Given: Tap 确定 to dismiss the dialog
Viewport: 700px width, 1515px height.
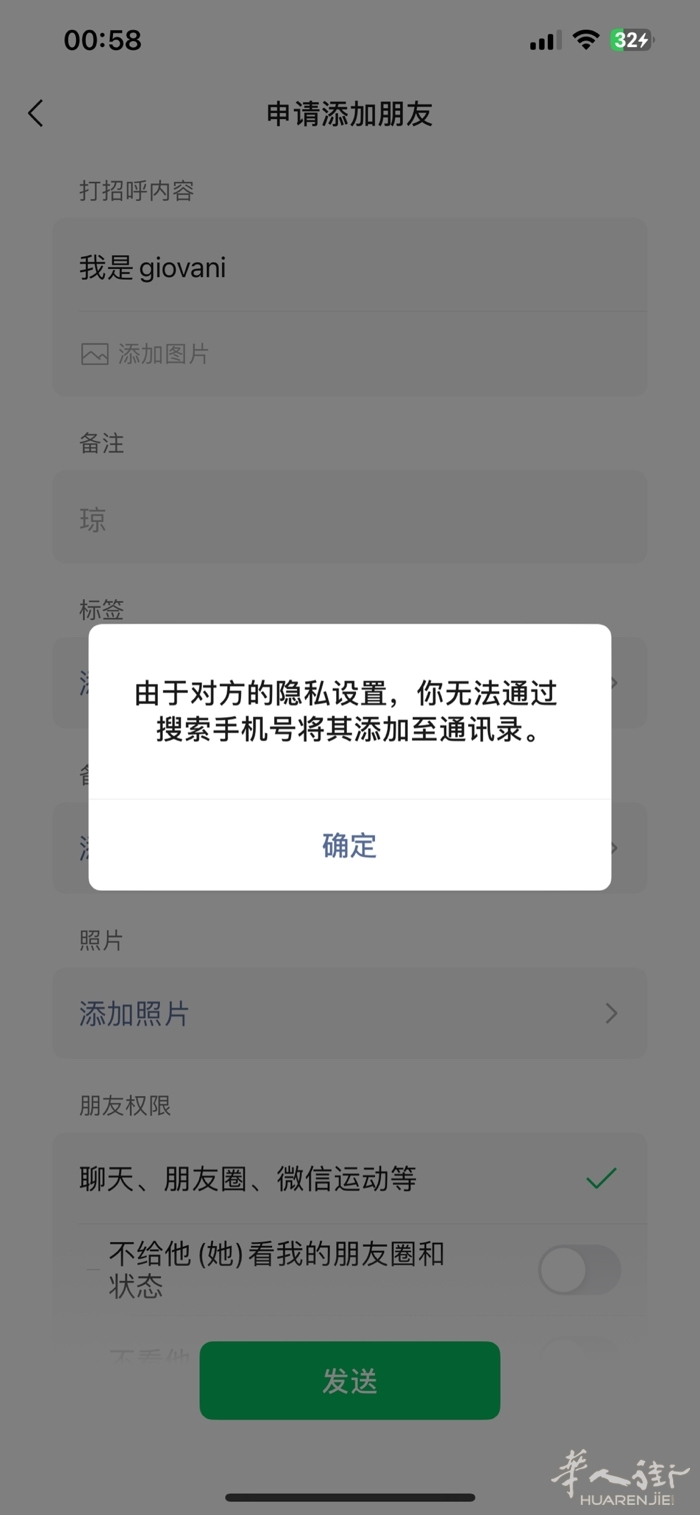Looking at the screenshot, I should click(x=349, y=845).
